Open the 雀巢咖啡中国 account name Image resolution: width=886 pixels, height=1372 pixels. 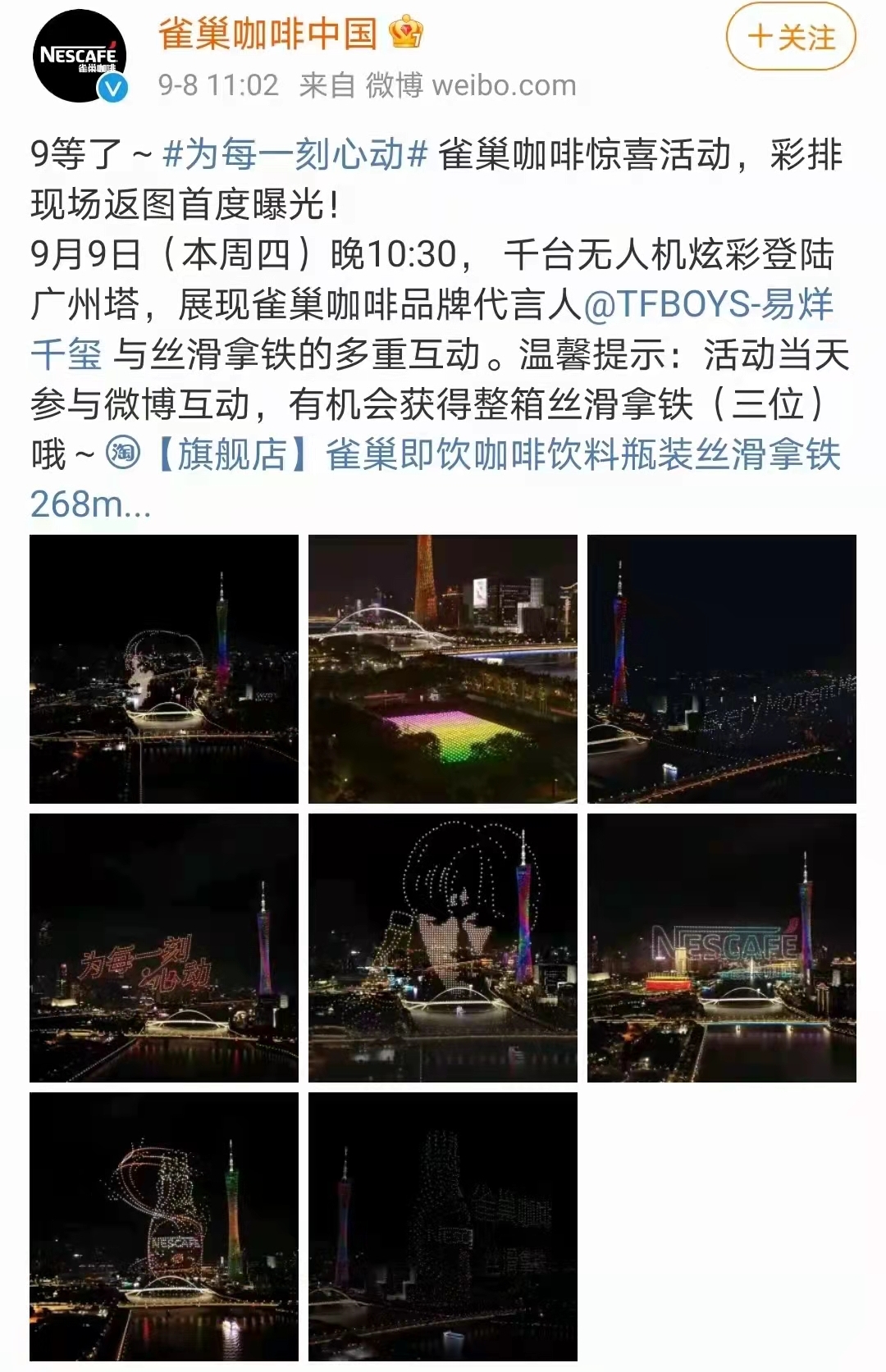267,34
